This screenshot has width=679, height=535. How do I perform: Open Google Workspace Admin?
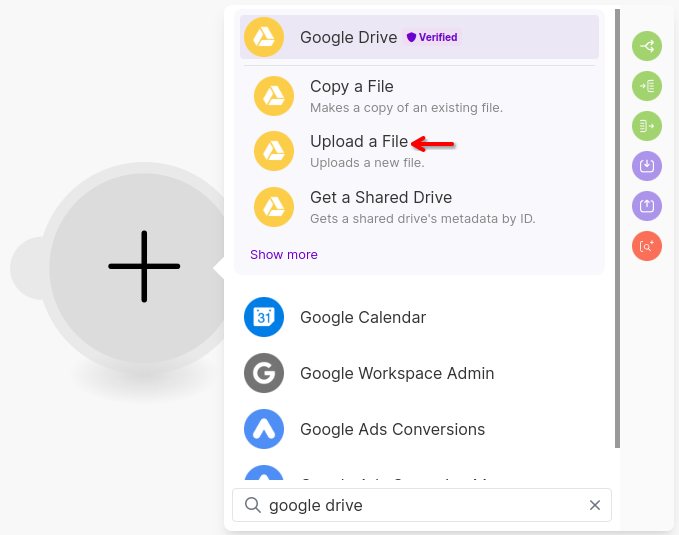pos(419,373)
